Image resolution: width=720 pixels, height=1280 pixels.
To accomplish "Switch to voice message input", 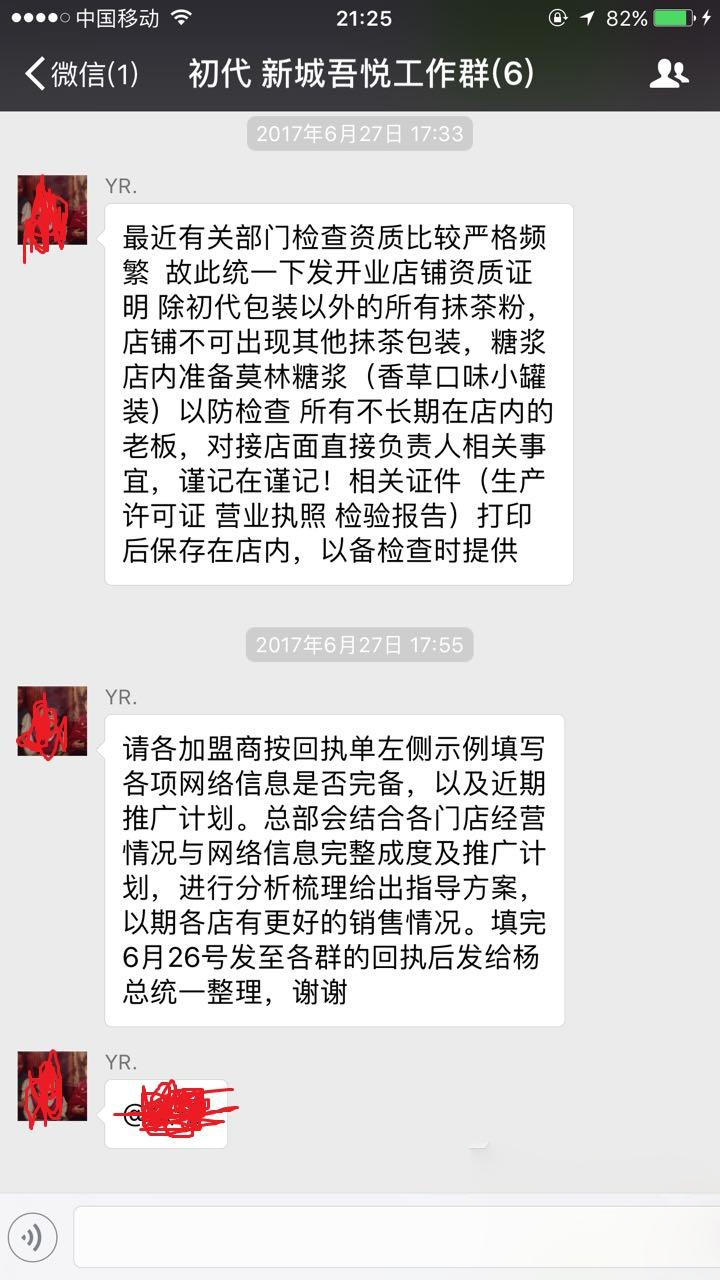I will [32, 1238].
